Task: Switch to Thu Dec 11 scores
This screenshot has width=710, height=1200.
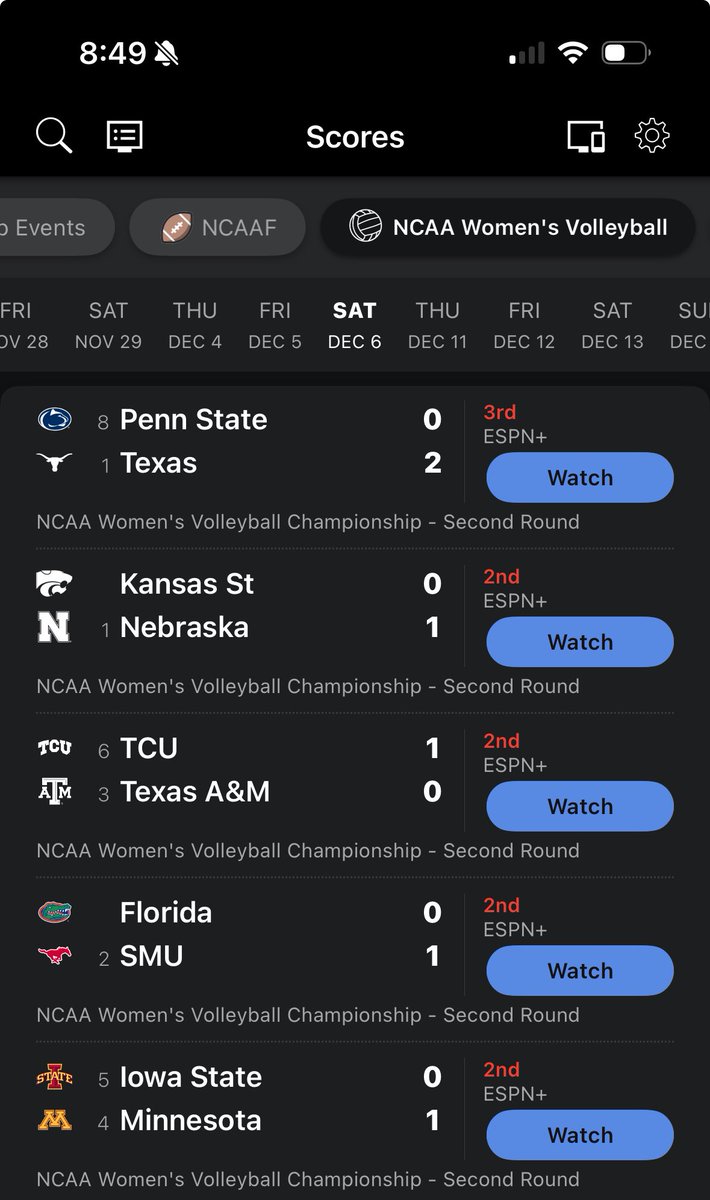Action: point(437,325)
